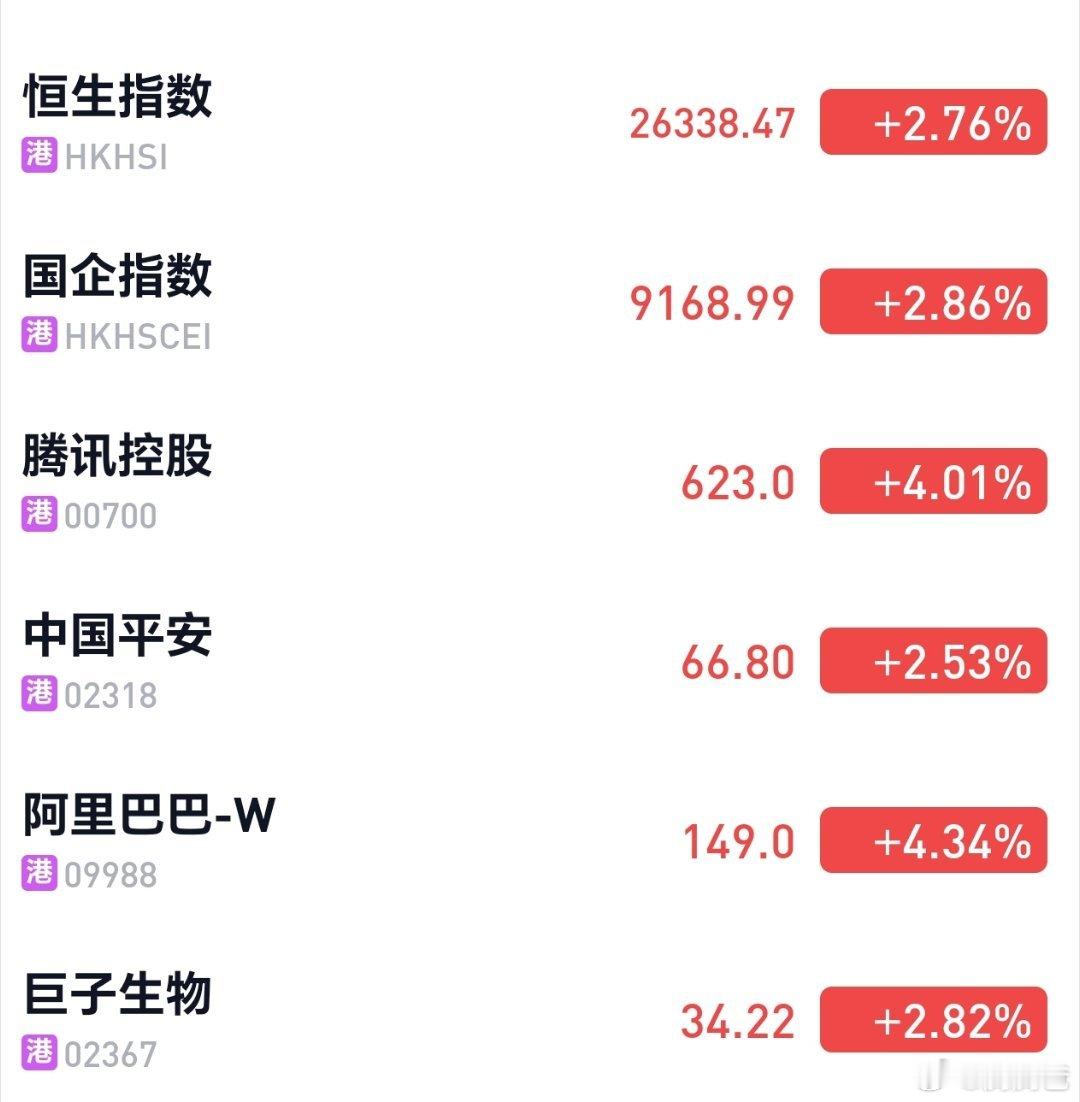1080x1102 pixels.
Task: Click the +2.53% badge for 中国平安
Action: tap(934, 660)
